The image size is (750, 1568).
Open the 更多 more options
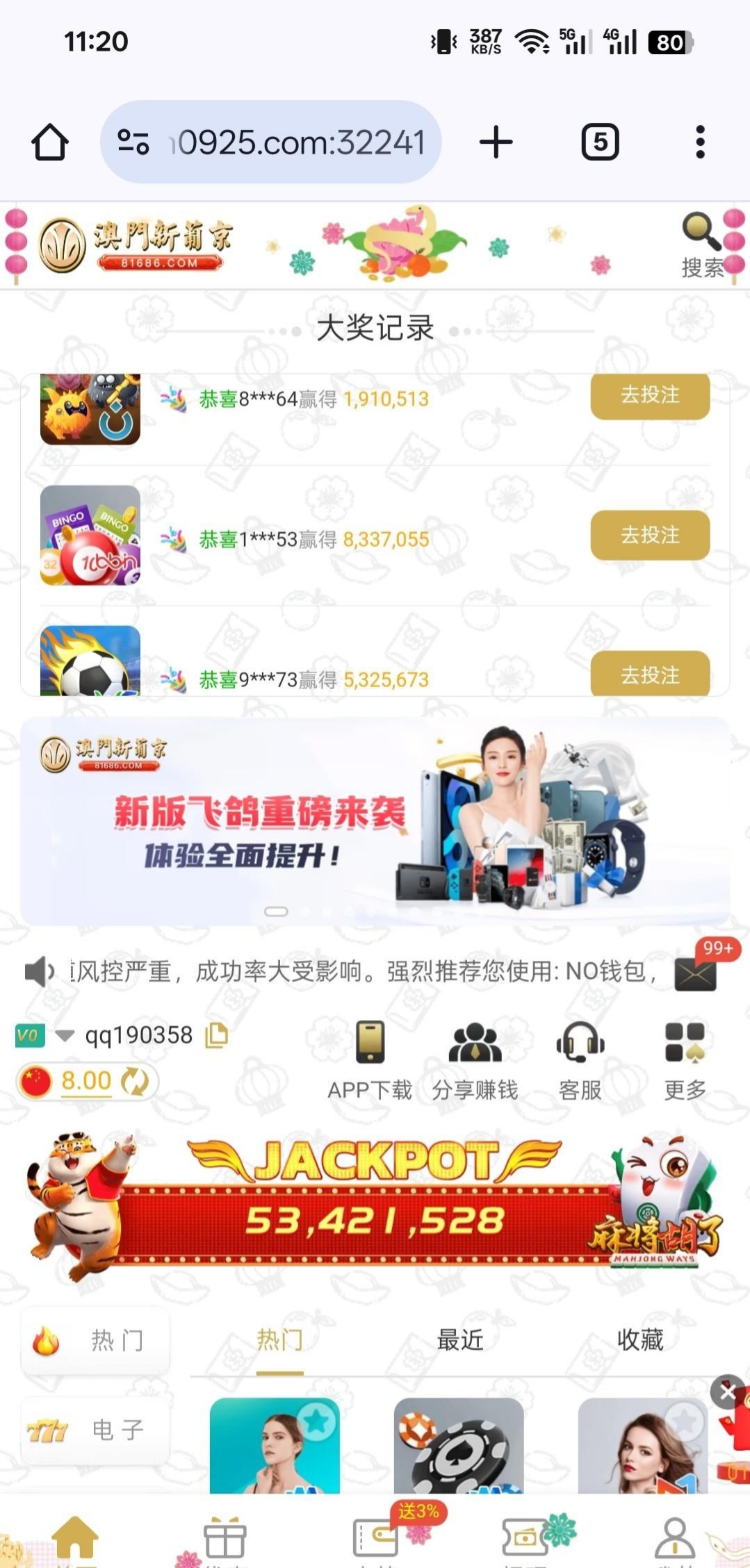[x=685, y=1059]
